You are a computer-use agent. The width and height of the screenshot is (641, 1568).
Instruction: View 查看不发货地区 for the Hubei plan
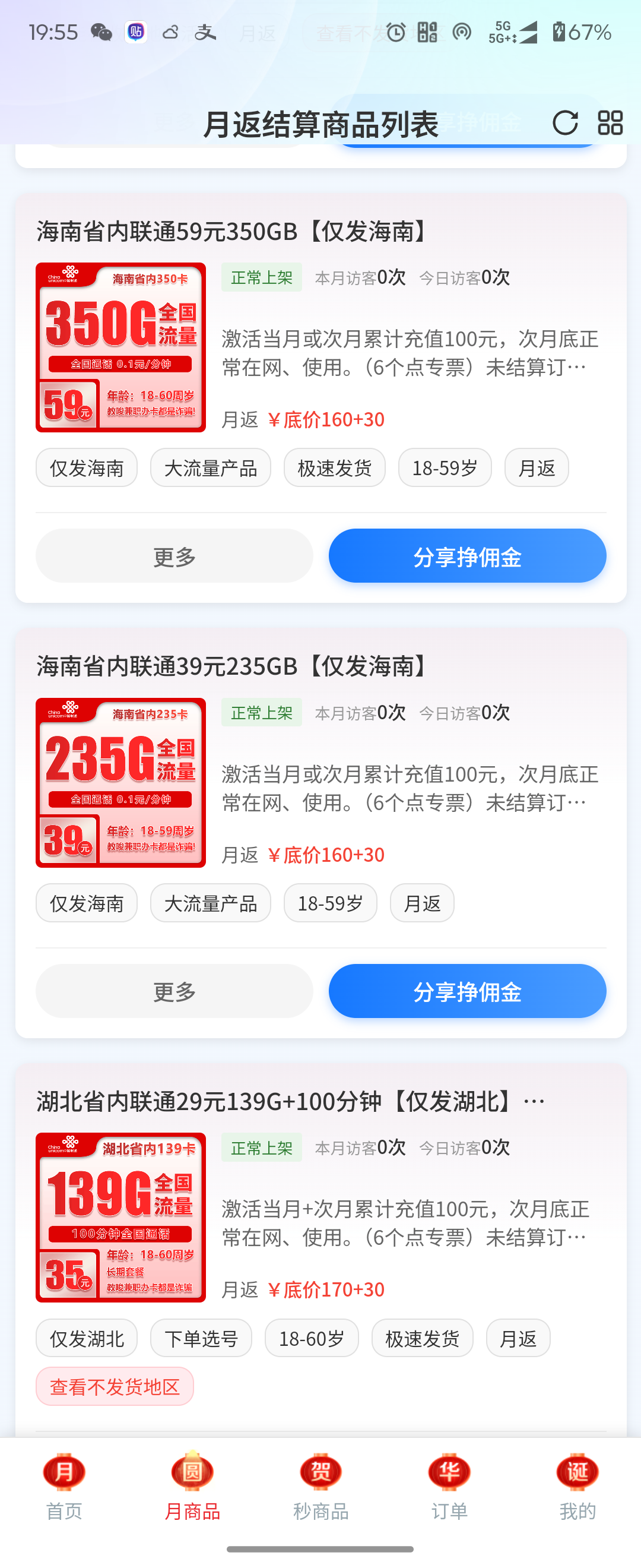(115, 1387)
